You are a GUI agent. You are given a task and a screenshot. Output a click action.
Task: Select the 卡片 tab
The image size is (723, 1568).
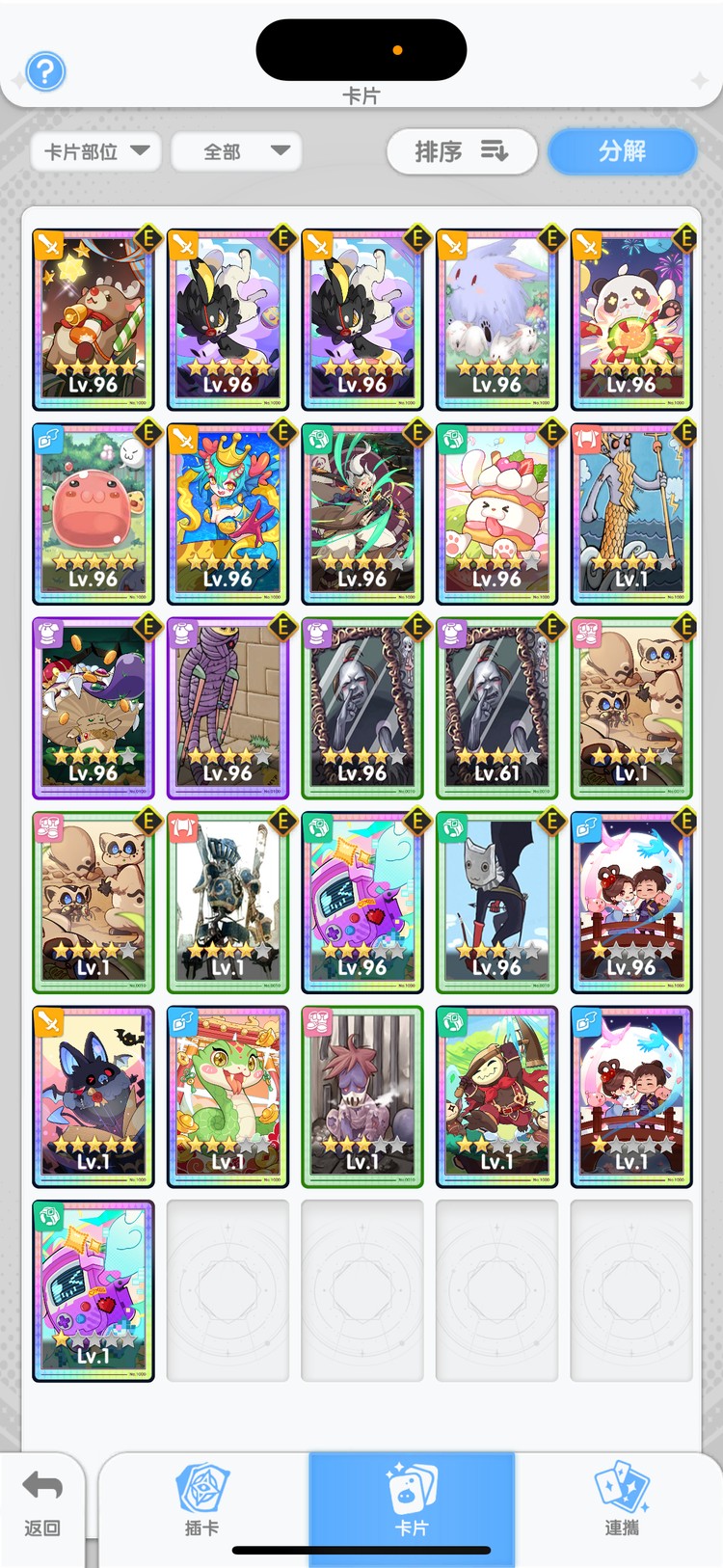[x=412, y=1506]
